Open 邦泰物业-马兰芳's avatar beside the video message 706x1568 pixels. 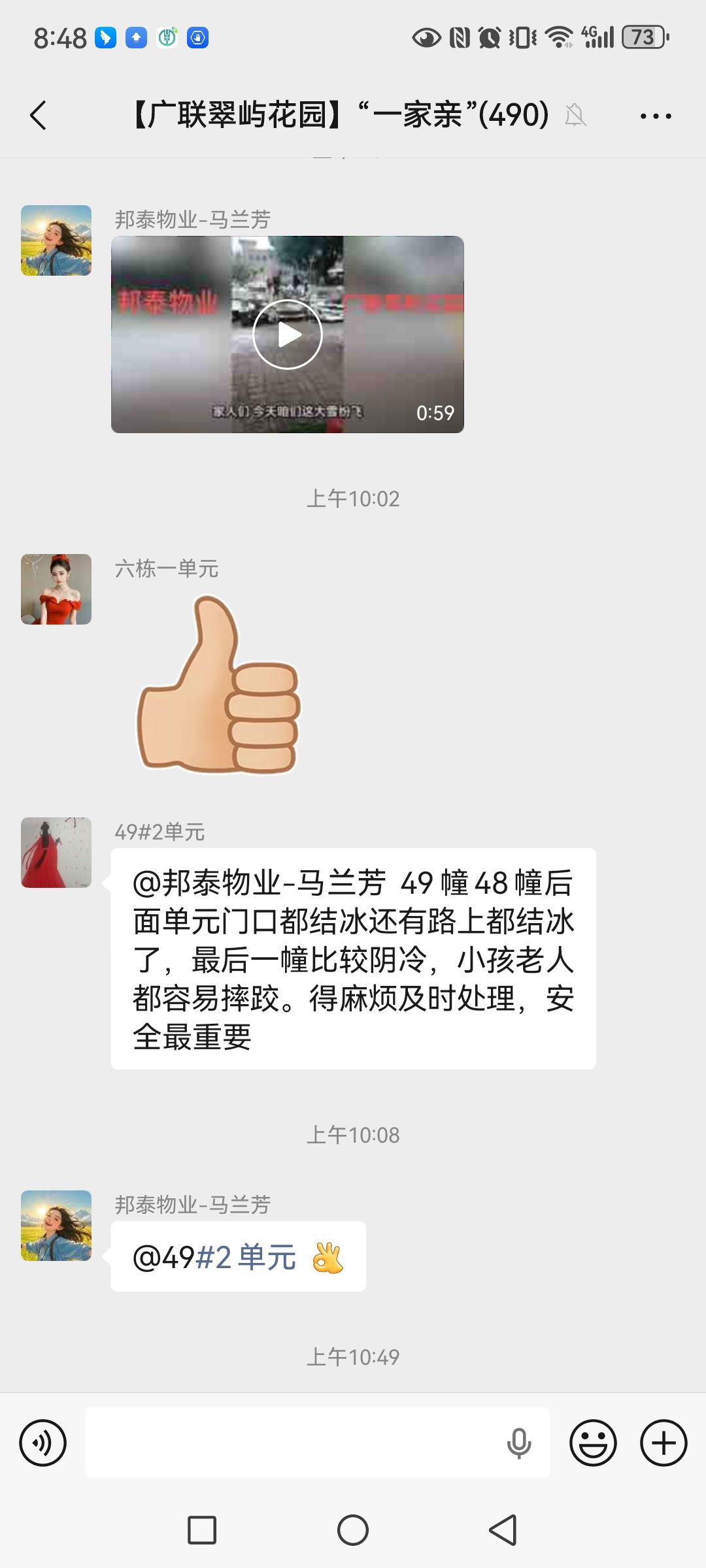coord(56,240)
